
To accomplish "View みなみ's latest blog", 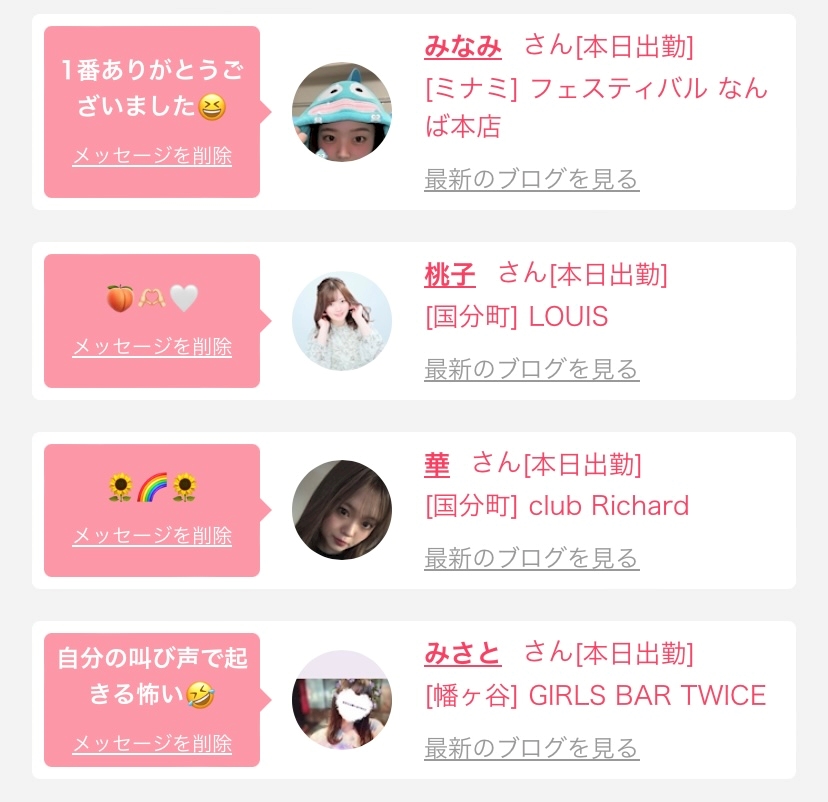I will (x=532, y=180).
